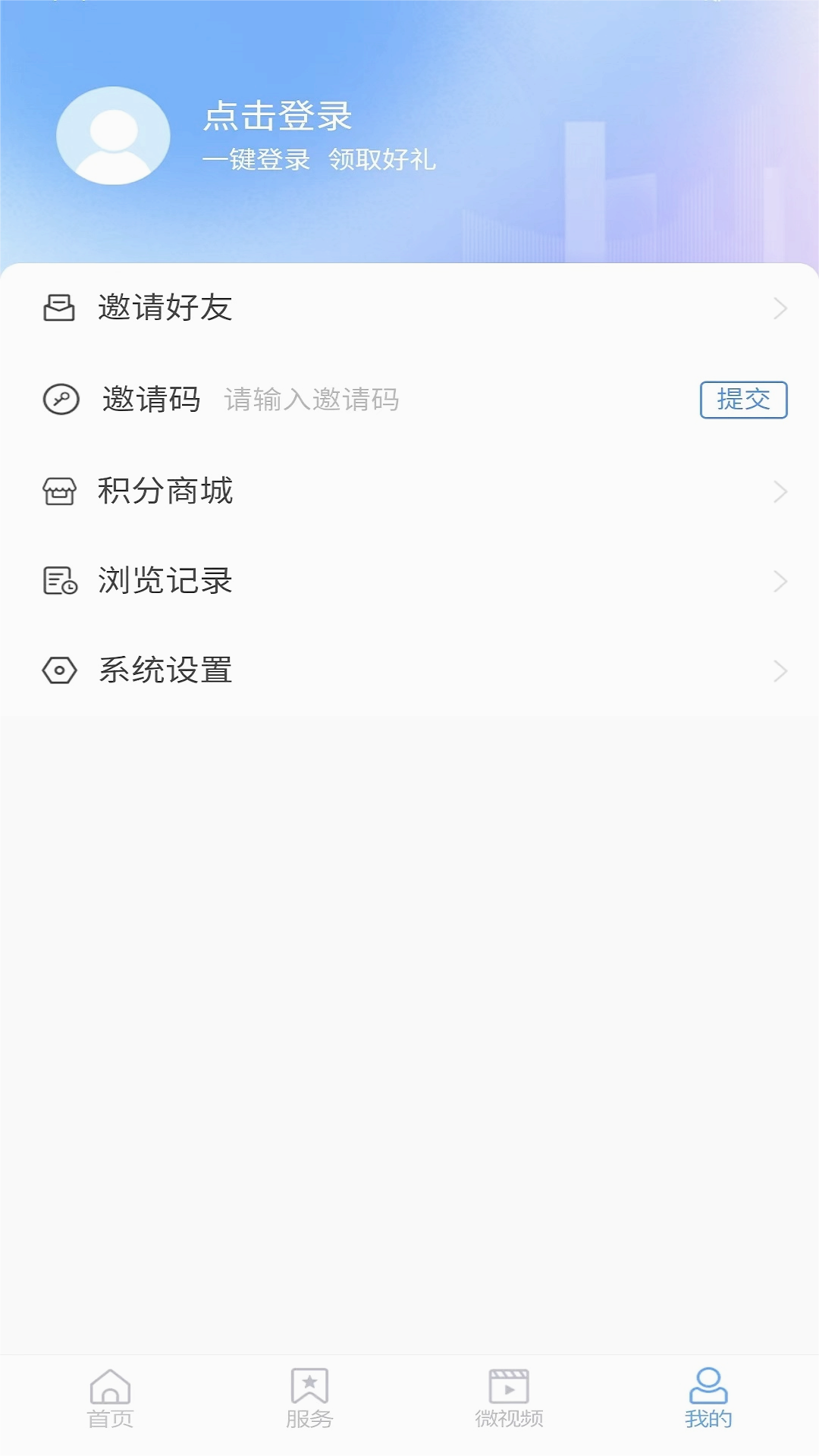Tap the default profile avatar
The height and width of the screenshot is (1456, 819).
pos(113,136)
